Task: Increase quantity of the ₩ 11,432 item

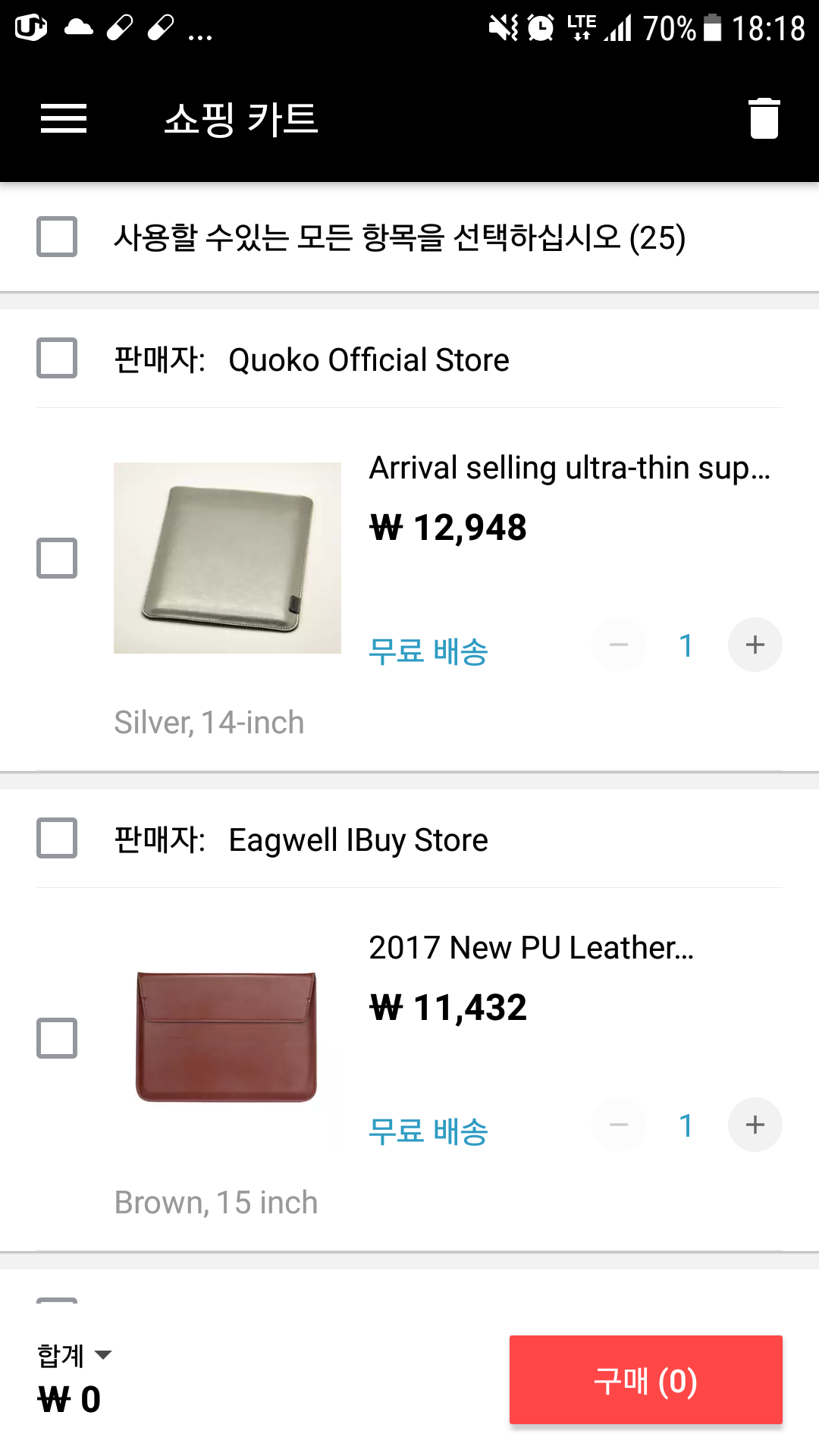Action: 755,1125
